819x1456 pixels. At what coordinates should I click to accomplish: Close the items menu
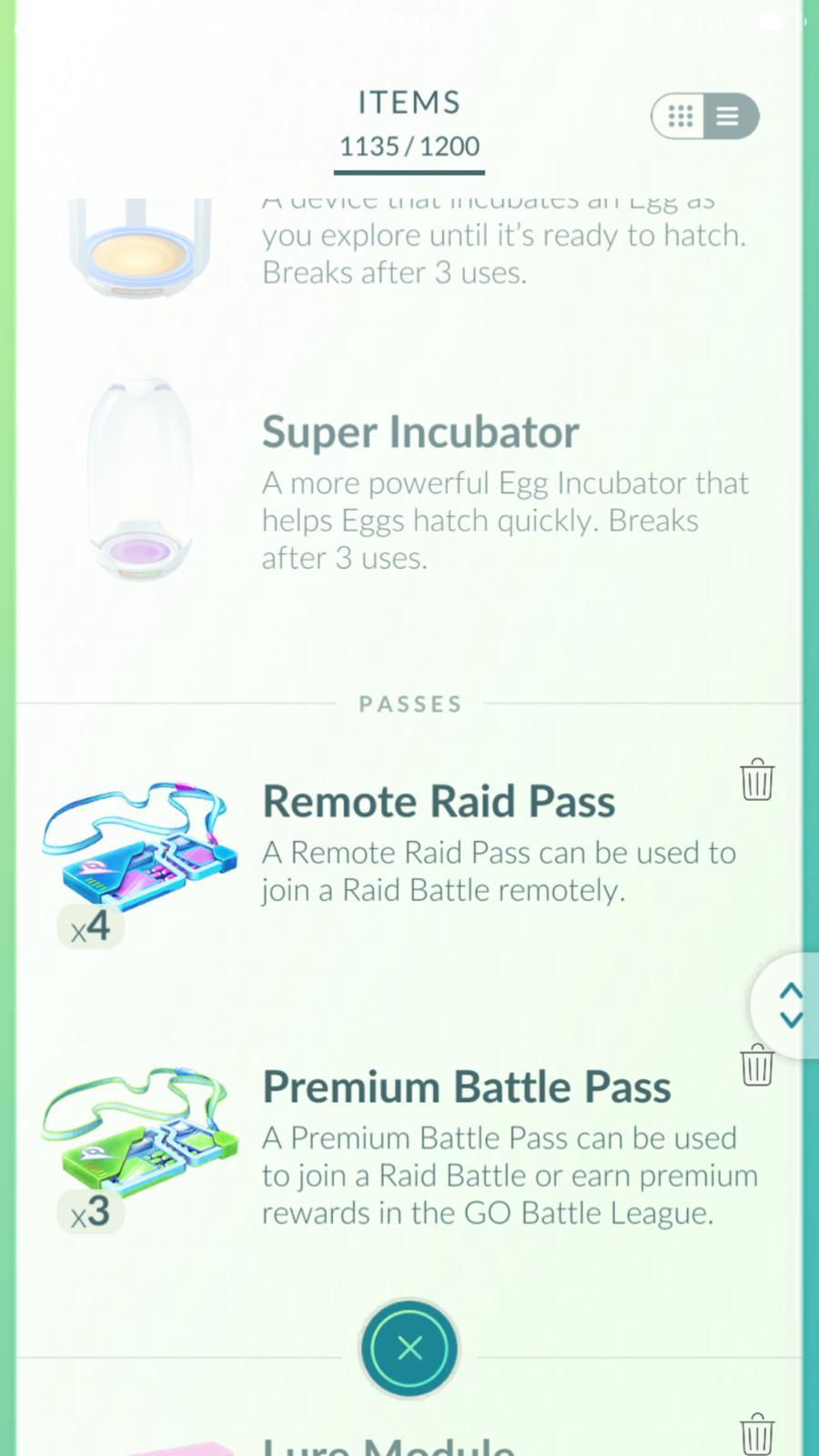[409, 1348]
